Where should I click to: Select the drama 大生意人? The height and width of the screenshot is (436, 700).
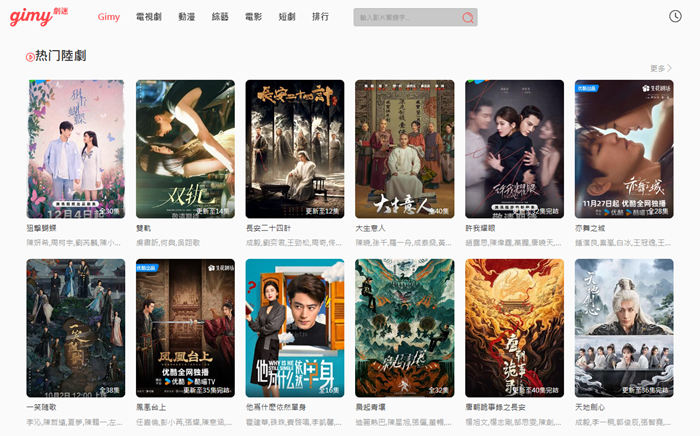pos(404,149)
